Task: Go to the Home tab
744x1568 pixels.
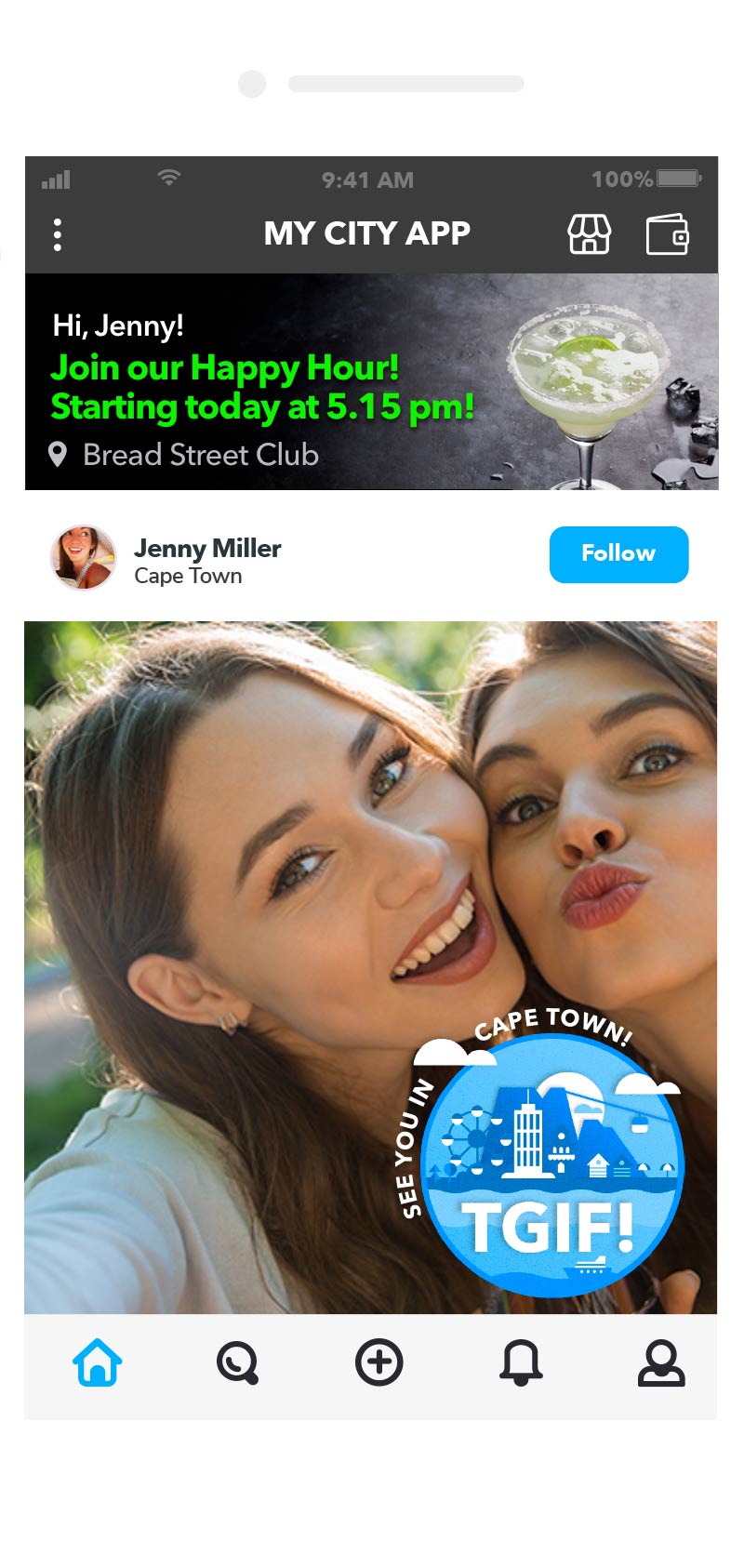Action: point(98,1363)
